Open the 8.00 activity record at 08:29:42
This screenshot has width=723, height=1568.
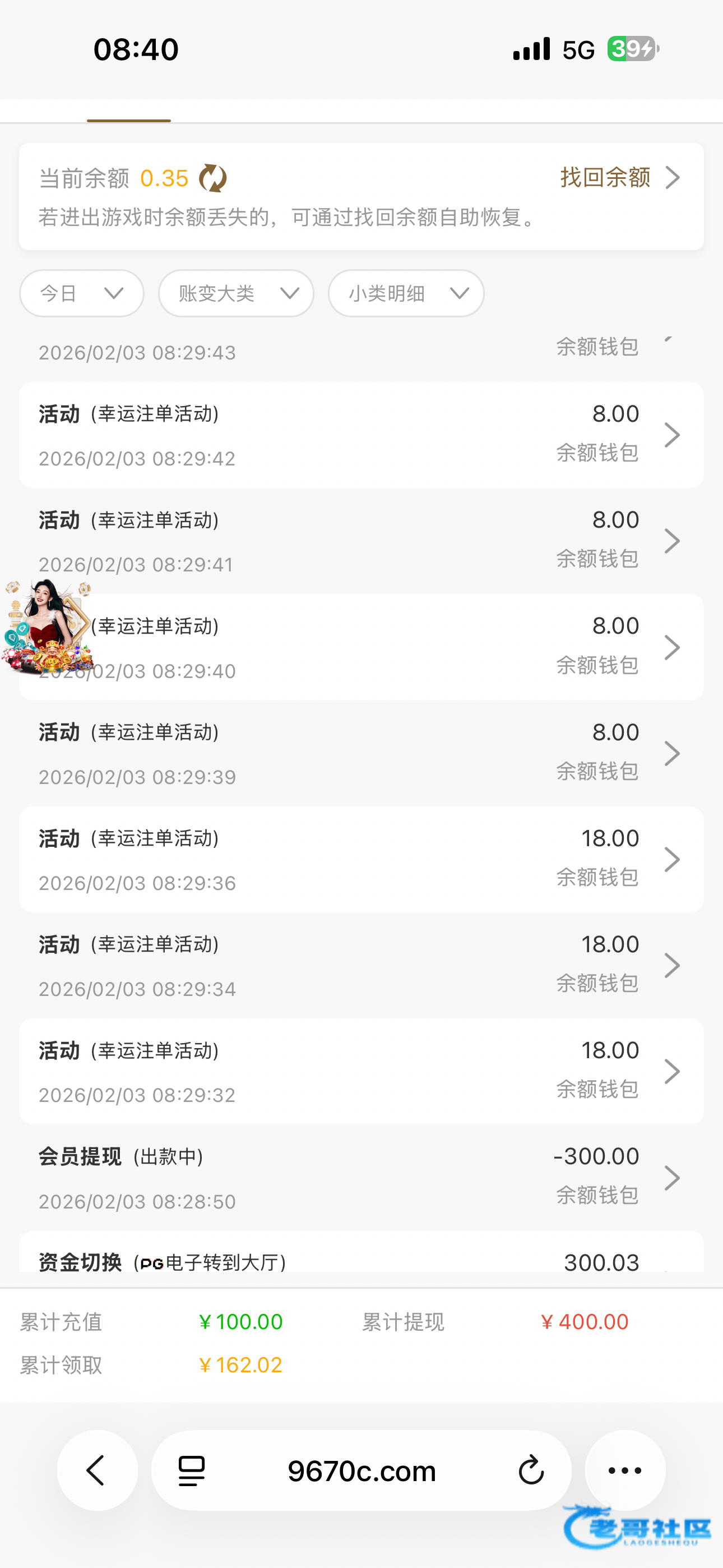(361, 435)
